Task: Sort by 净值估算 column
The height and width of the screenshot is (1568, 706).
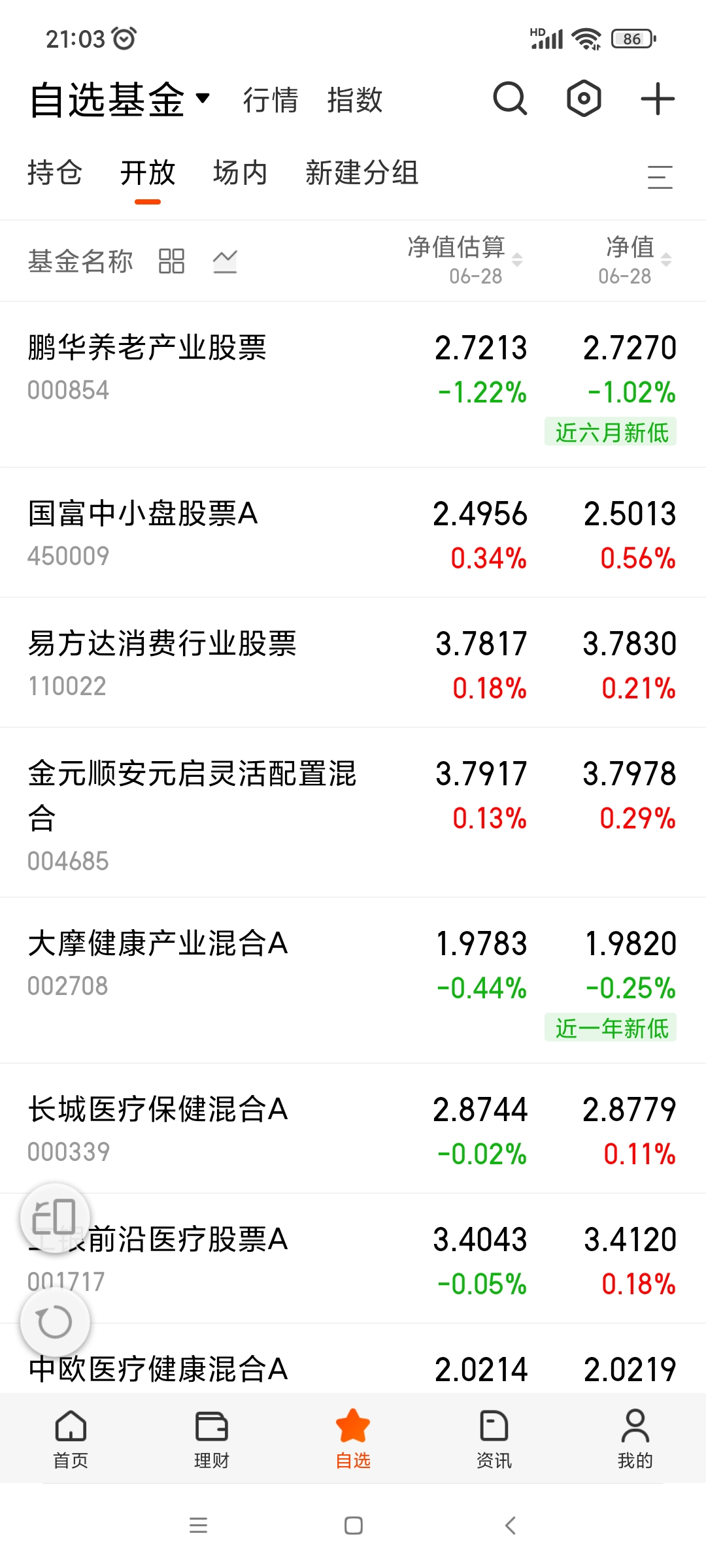Action: (x=465, y=261)
